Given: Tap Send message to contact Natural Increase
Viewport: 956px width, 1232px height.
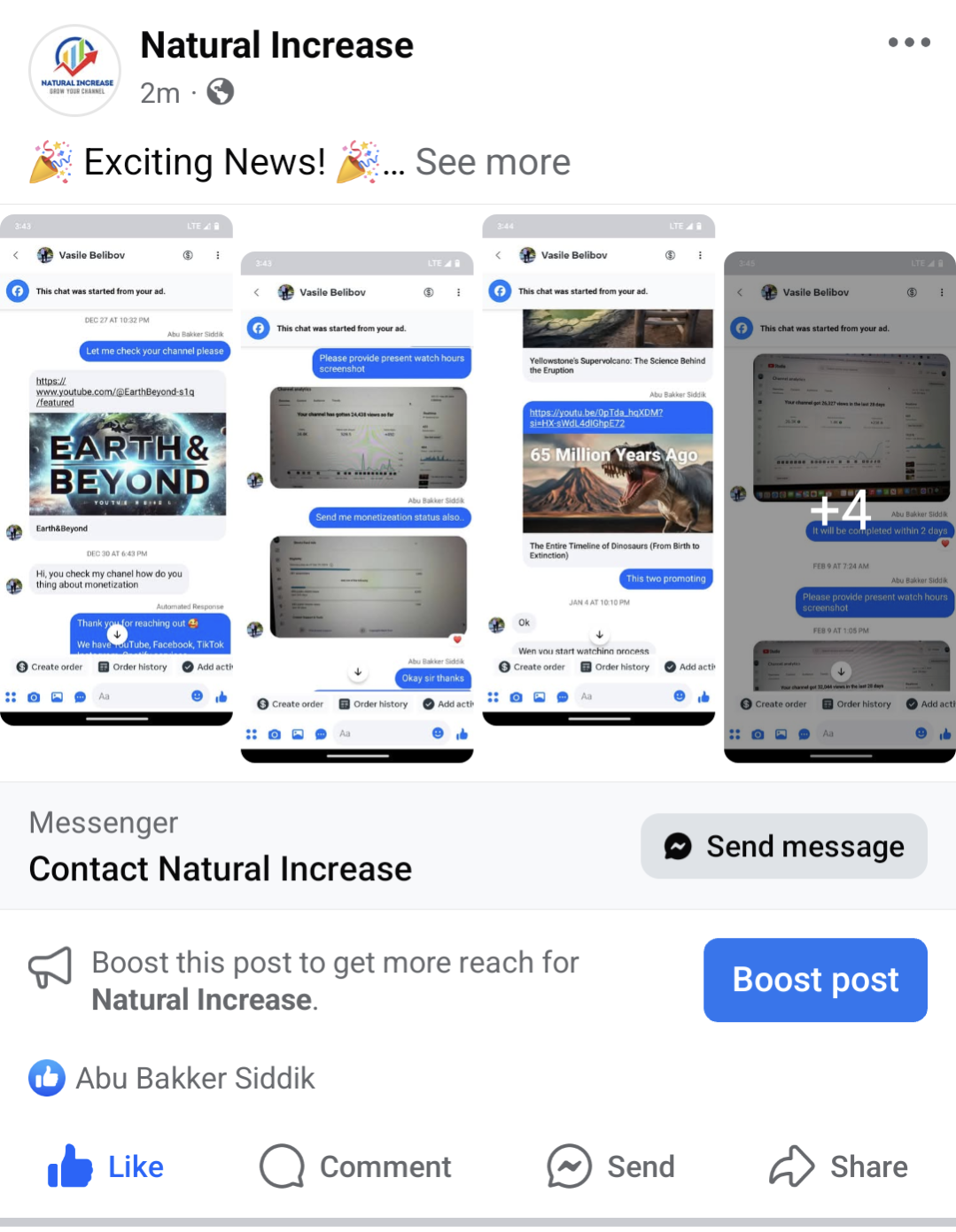Looking at the screenshot, I should pyautogui.click(x=784, y=847).
